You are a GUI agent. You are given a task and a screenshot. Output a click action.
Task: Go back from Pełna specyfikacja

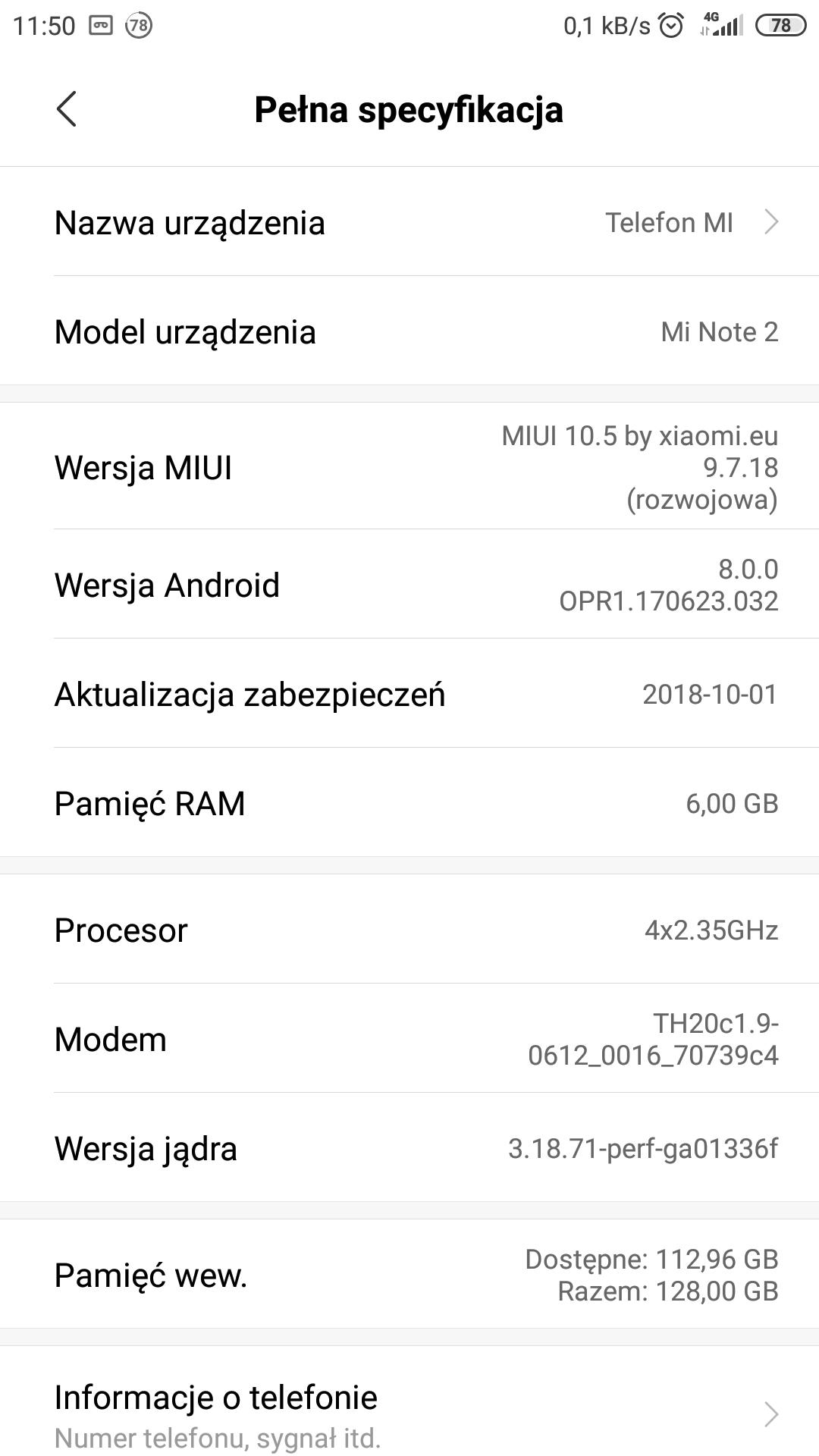pyautogui.click(x=67, y=109)
